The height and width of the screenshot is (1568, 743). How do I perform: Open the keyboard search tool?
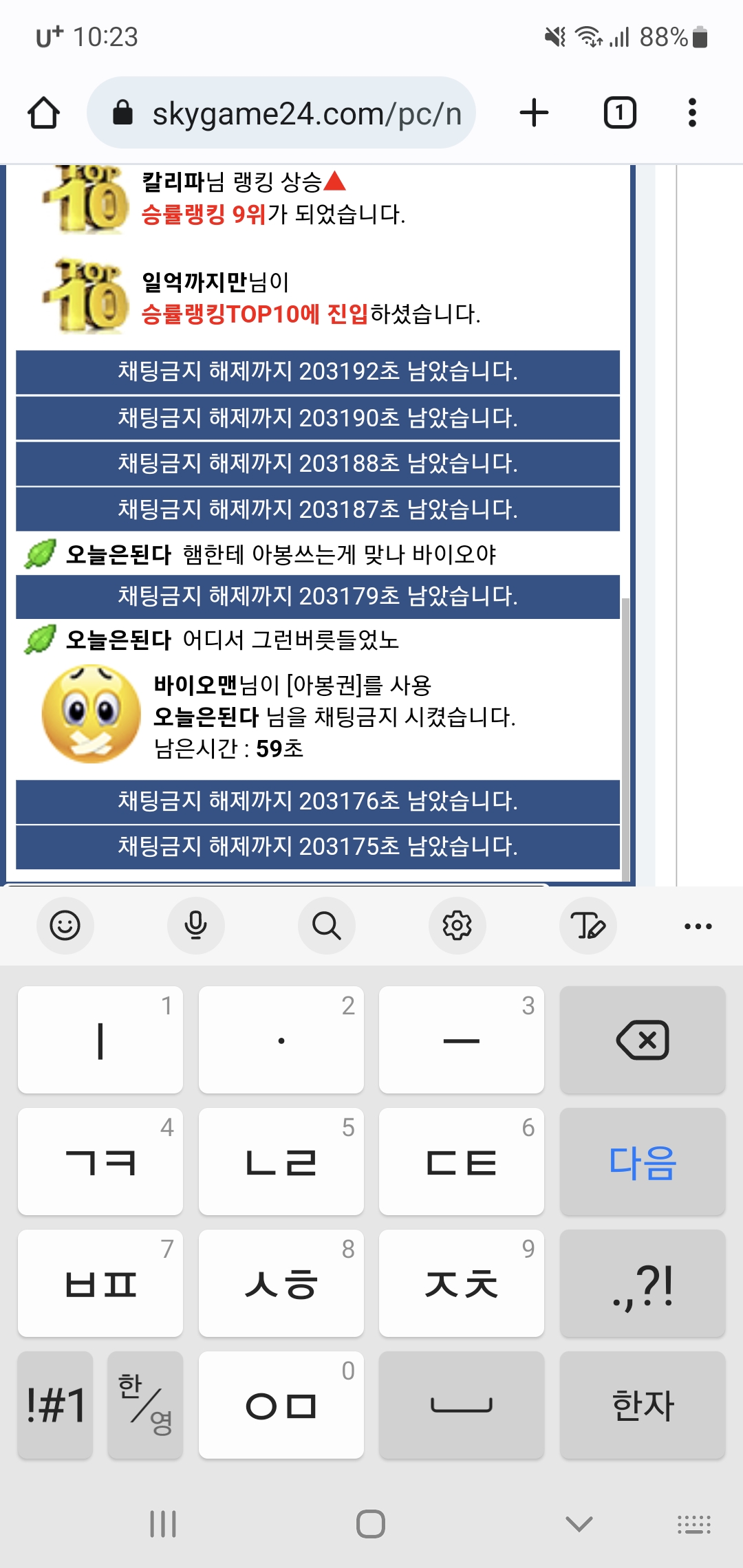[327, 926]
